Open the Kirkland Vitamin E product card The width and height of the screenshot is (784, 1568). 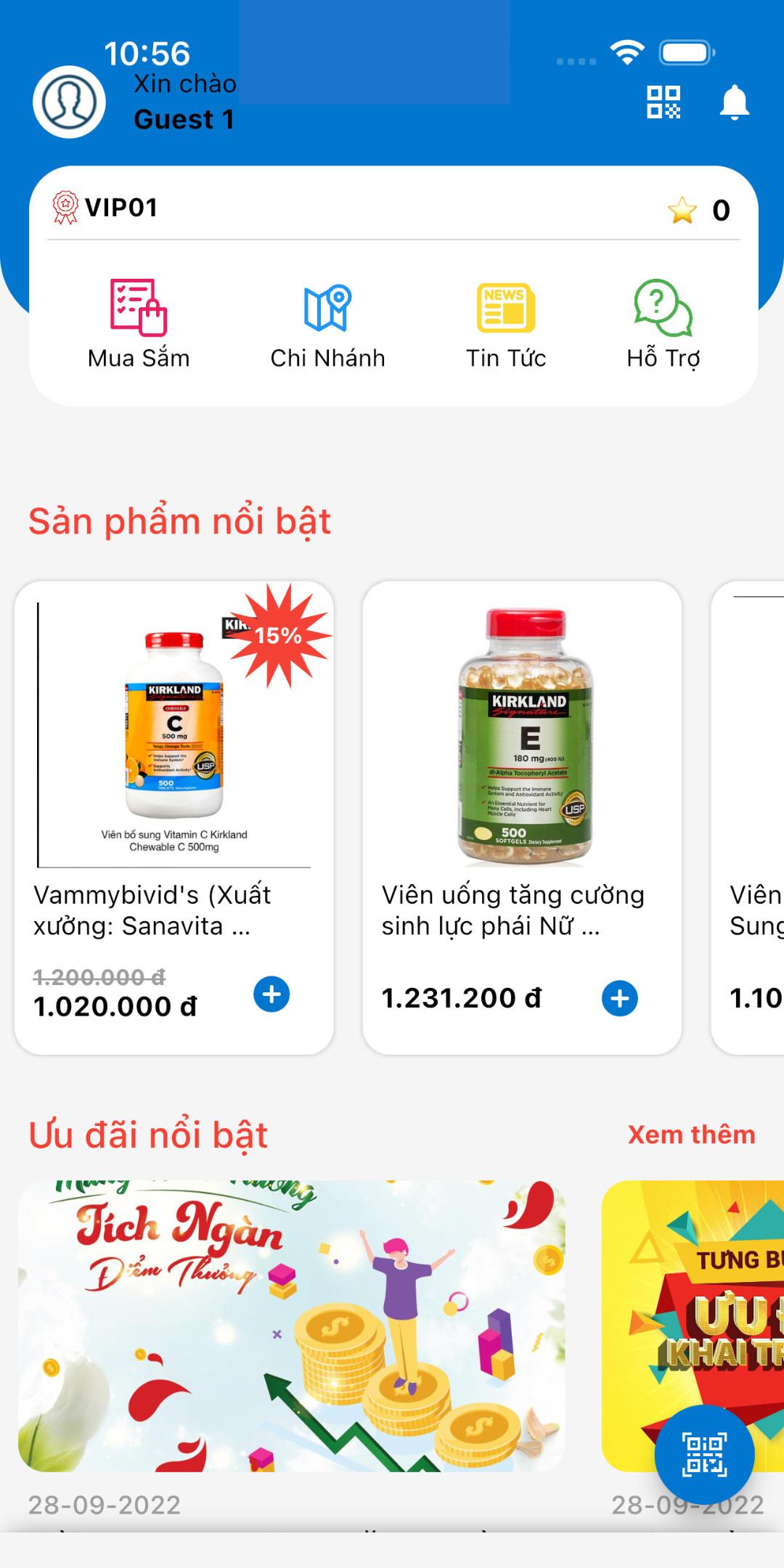522,817
